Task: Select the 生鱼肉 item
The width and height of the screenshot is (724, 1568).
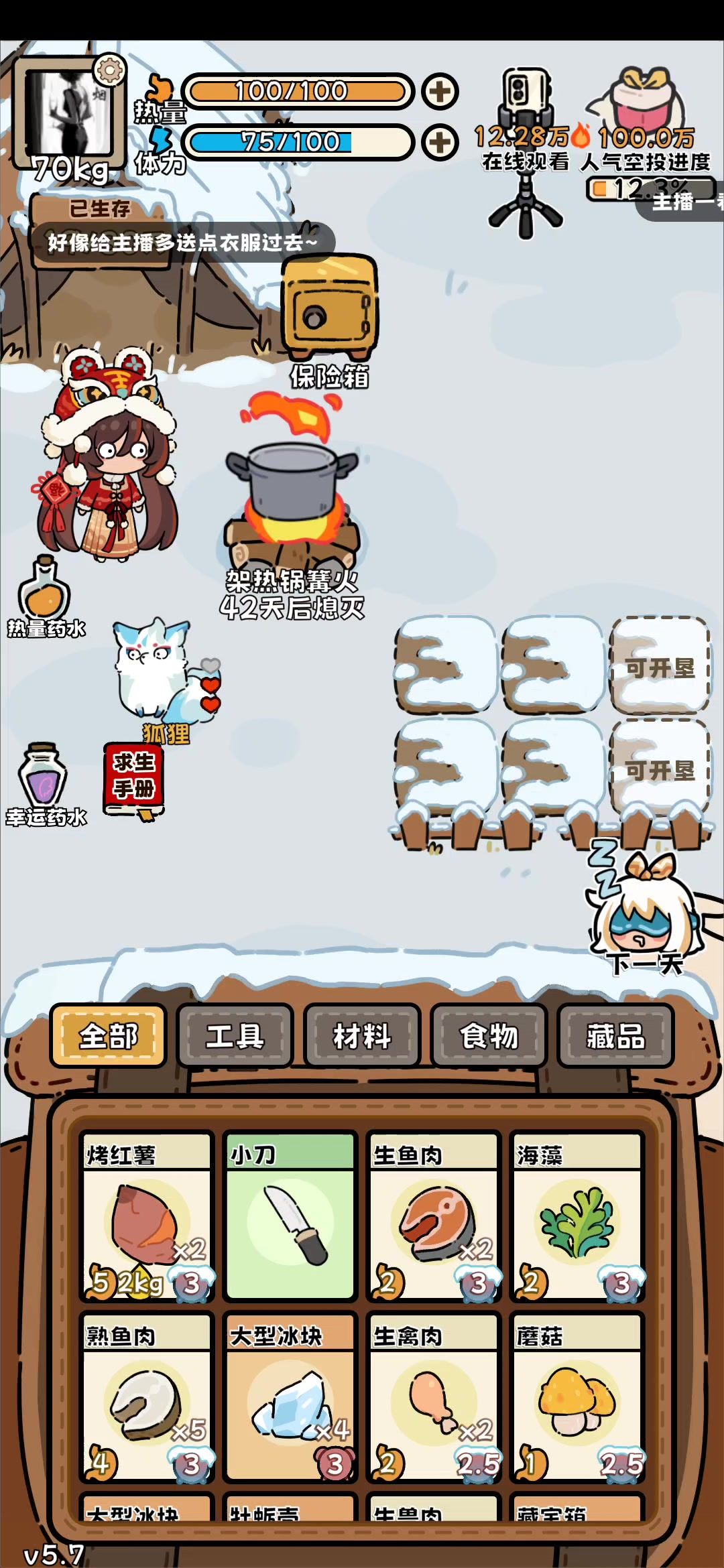Action: (434, 1217)
